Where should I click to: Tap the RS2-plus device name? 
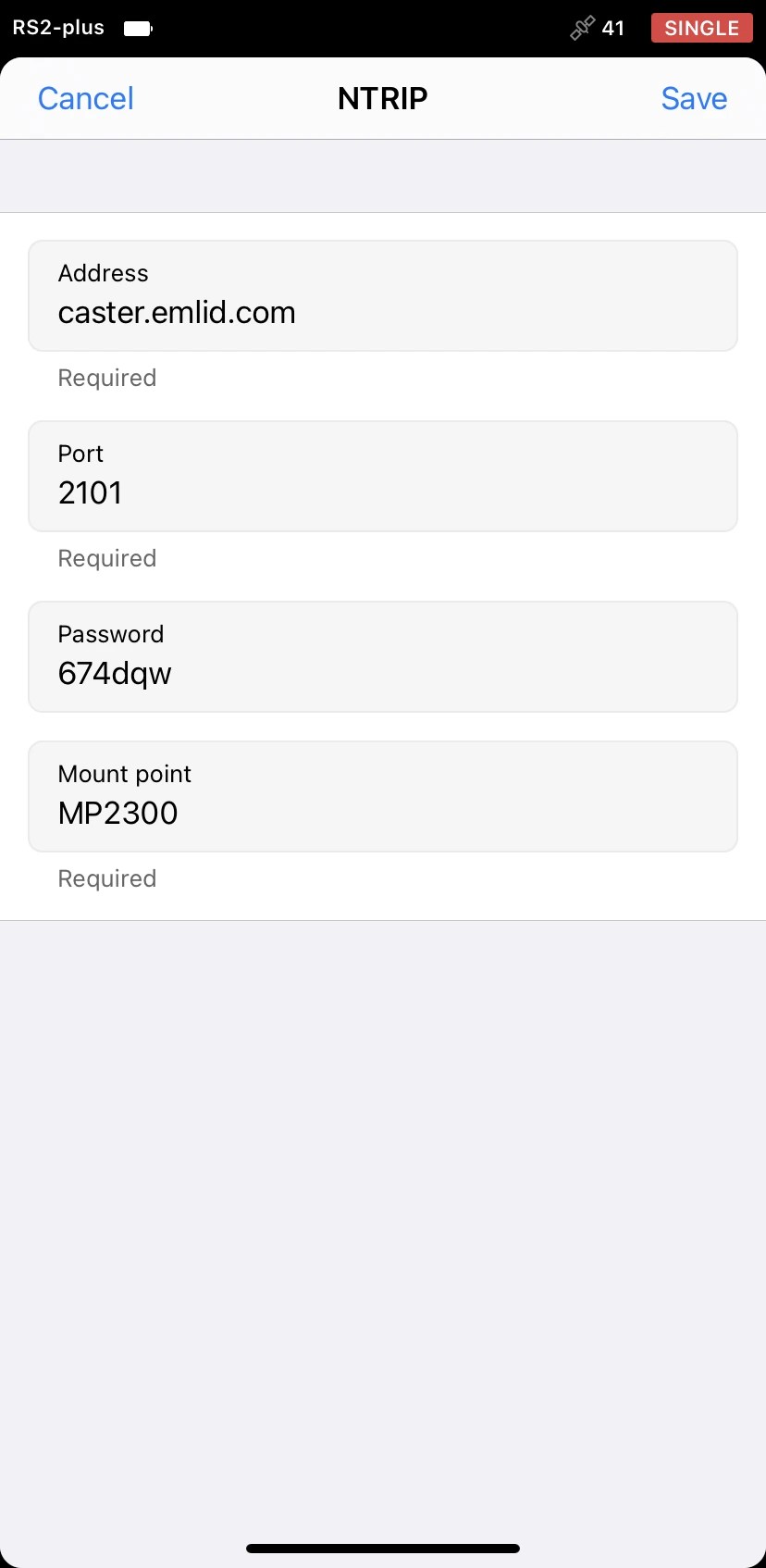[57, 28]
